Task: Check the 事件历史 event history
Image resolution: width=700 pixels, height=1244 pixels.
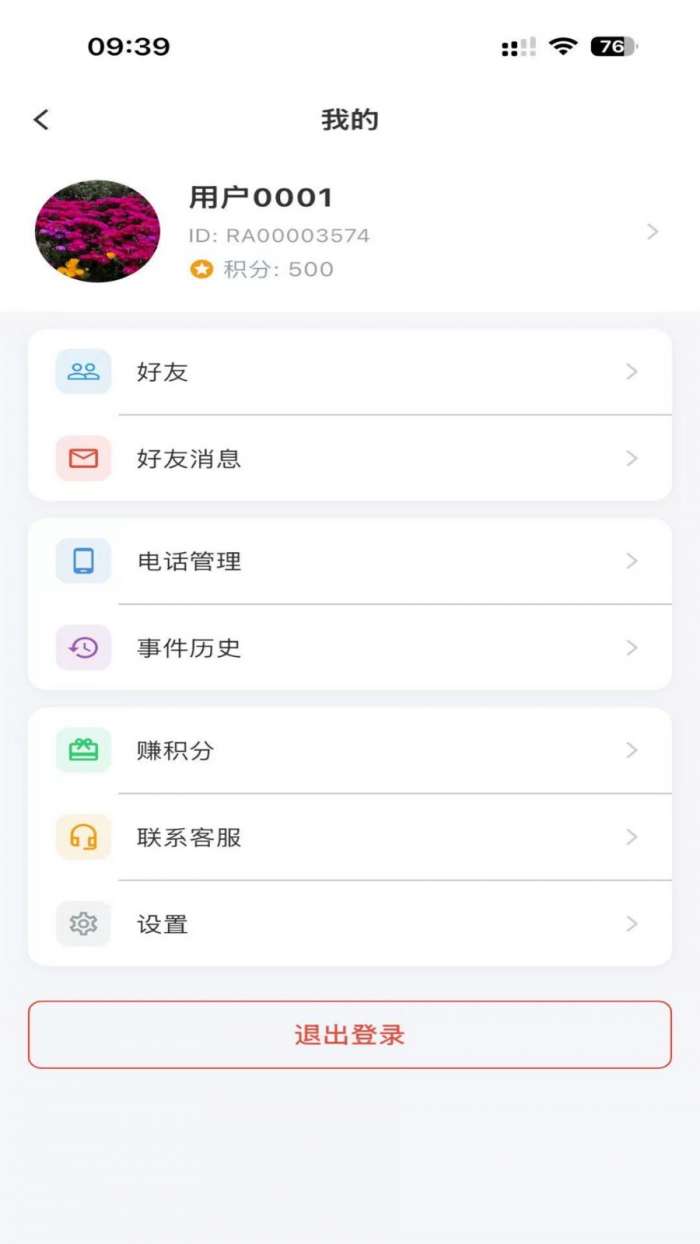Action: coord(350,648)
